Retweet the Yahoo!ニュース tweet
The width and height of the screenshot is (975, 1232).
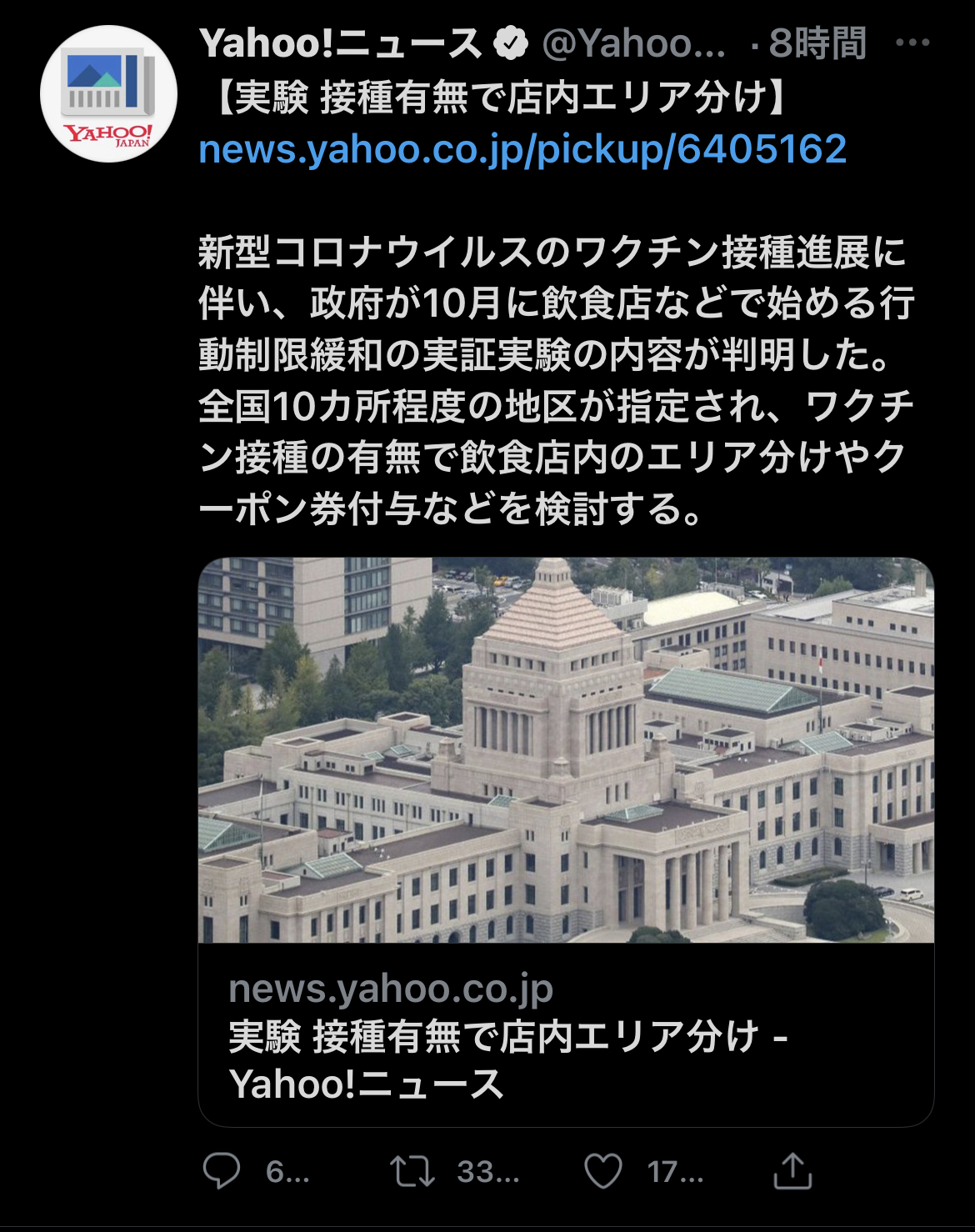[412, 1171]
